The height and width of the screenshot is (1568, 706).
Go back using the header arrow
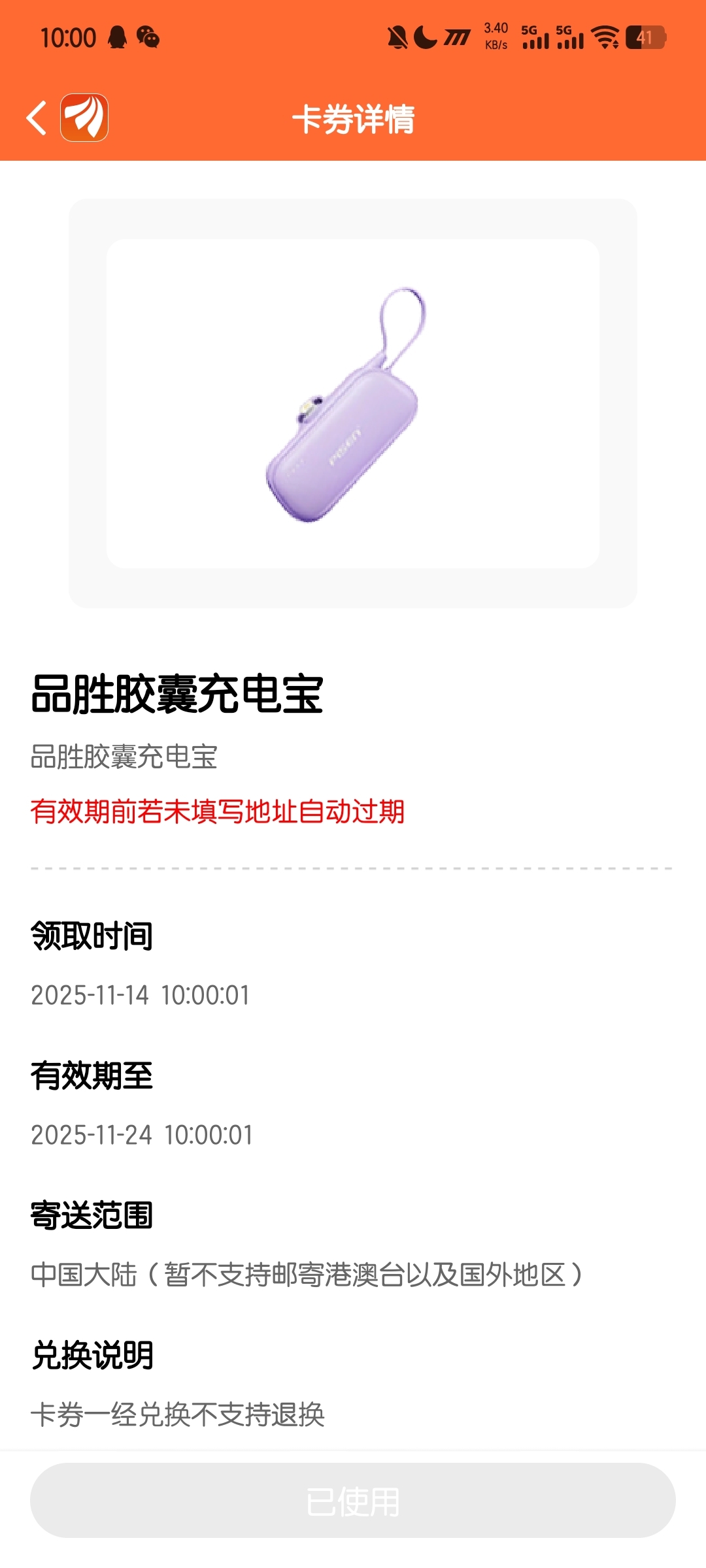point(37,118)
